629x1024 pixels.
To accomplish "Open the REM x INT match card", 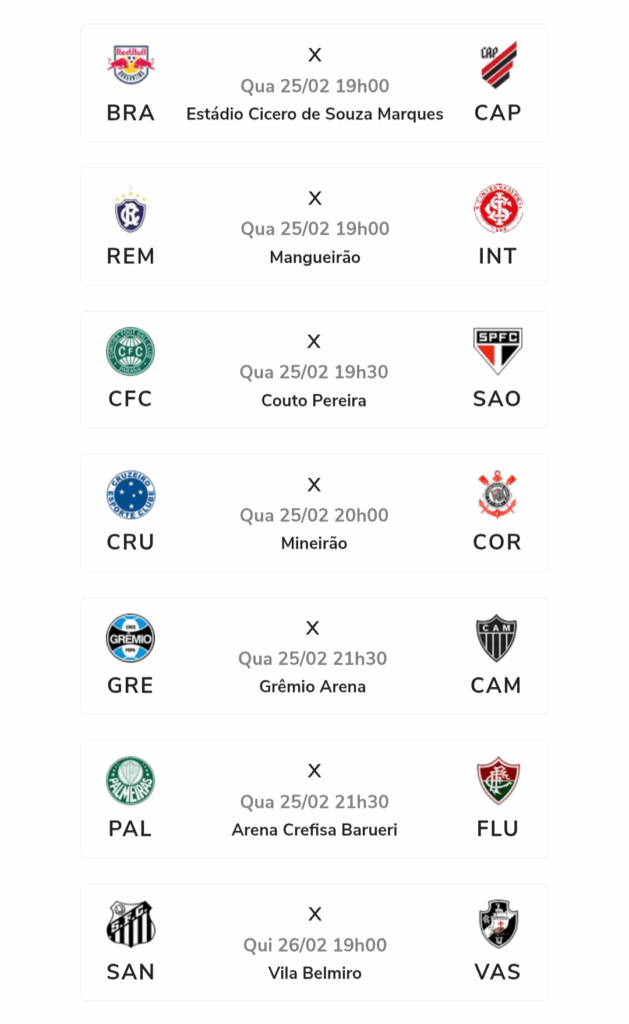I will tap(314, 227).
